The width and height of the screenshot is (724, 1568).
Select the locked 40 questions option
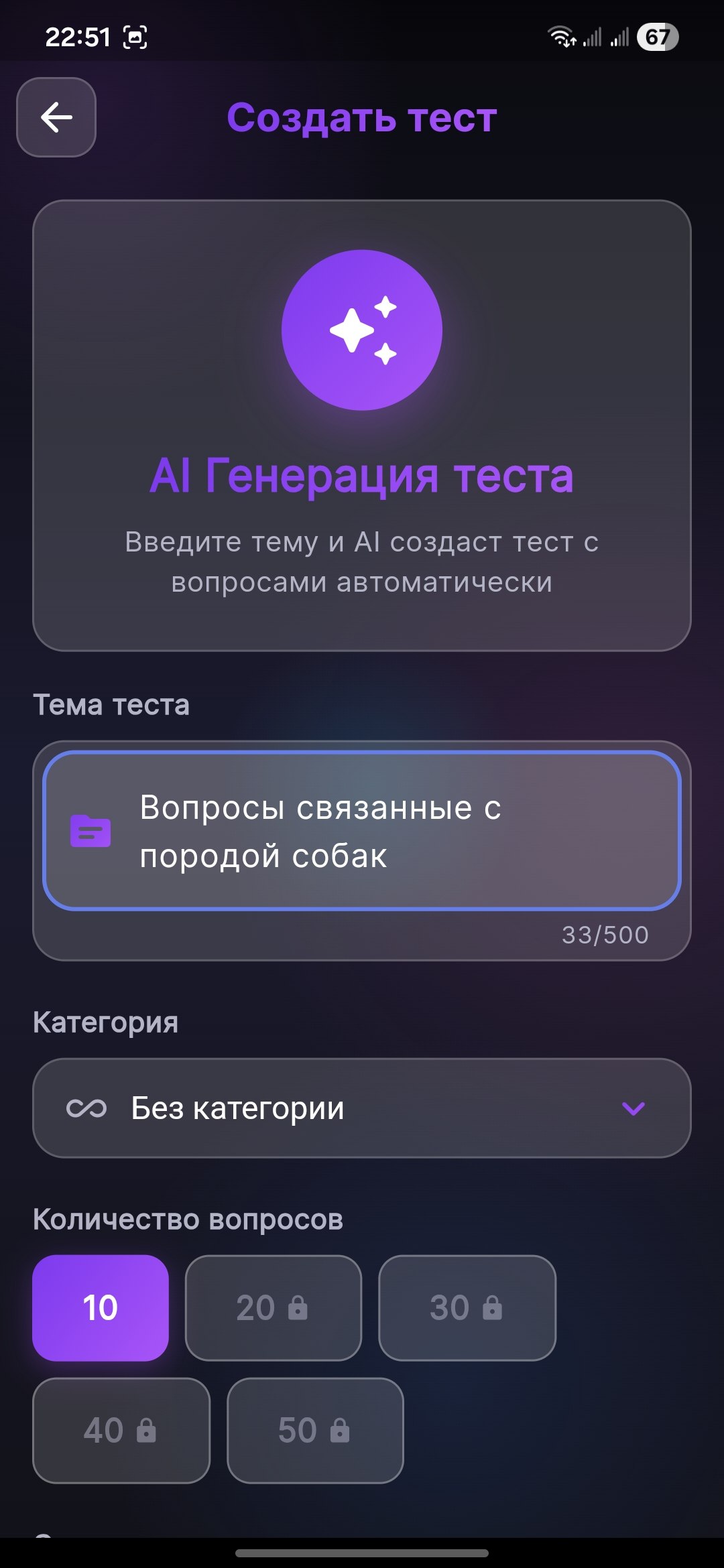(121, 1431)
